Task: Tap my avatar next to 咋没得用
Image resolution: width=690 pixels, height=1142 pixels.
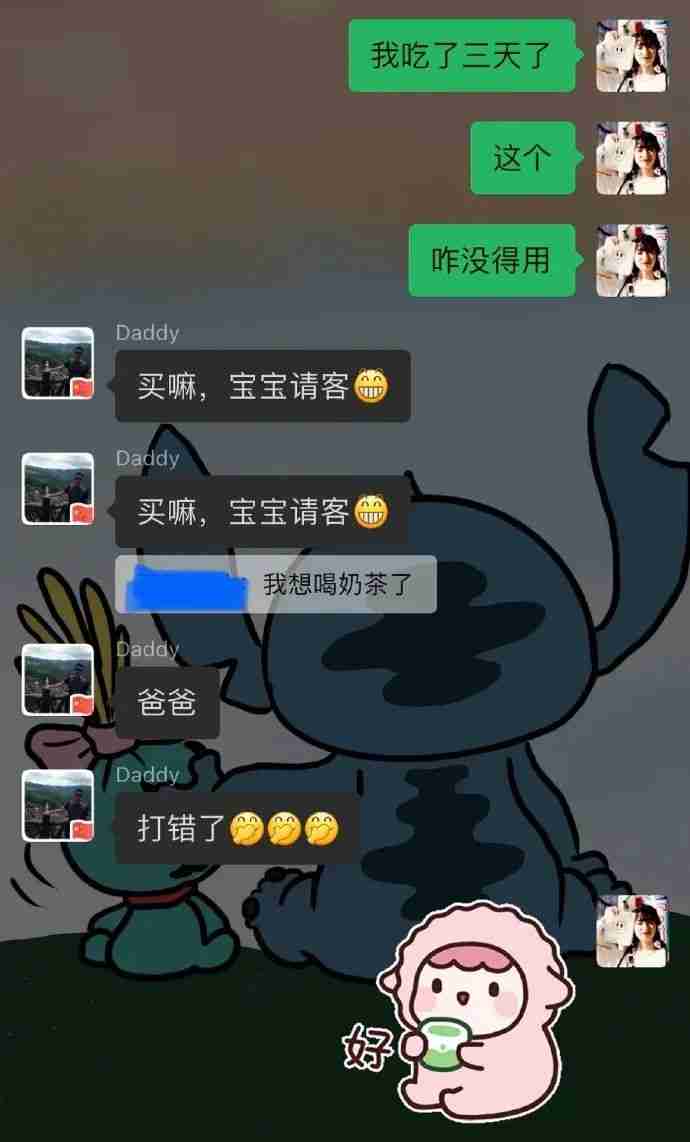Action: [x=632, y=260]
